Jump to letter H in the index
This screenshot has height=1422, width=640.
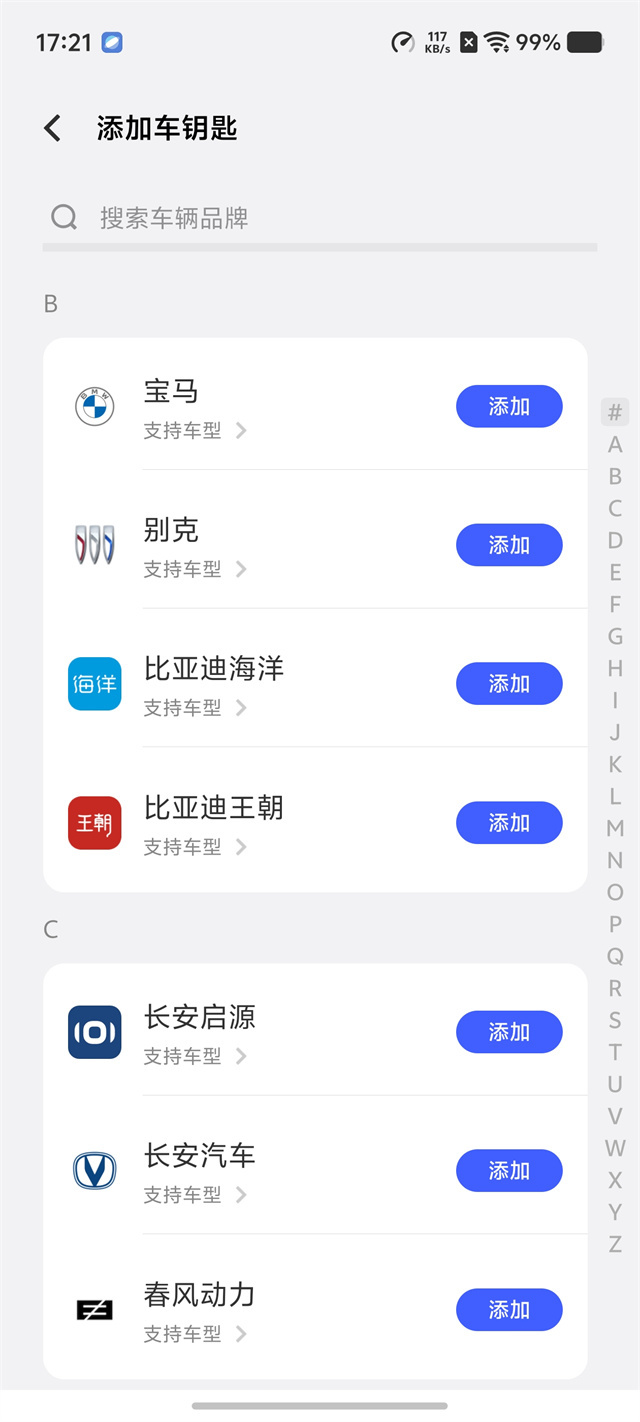[x=615, y=668]
